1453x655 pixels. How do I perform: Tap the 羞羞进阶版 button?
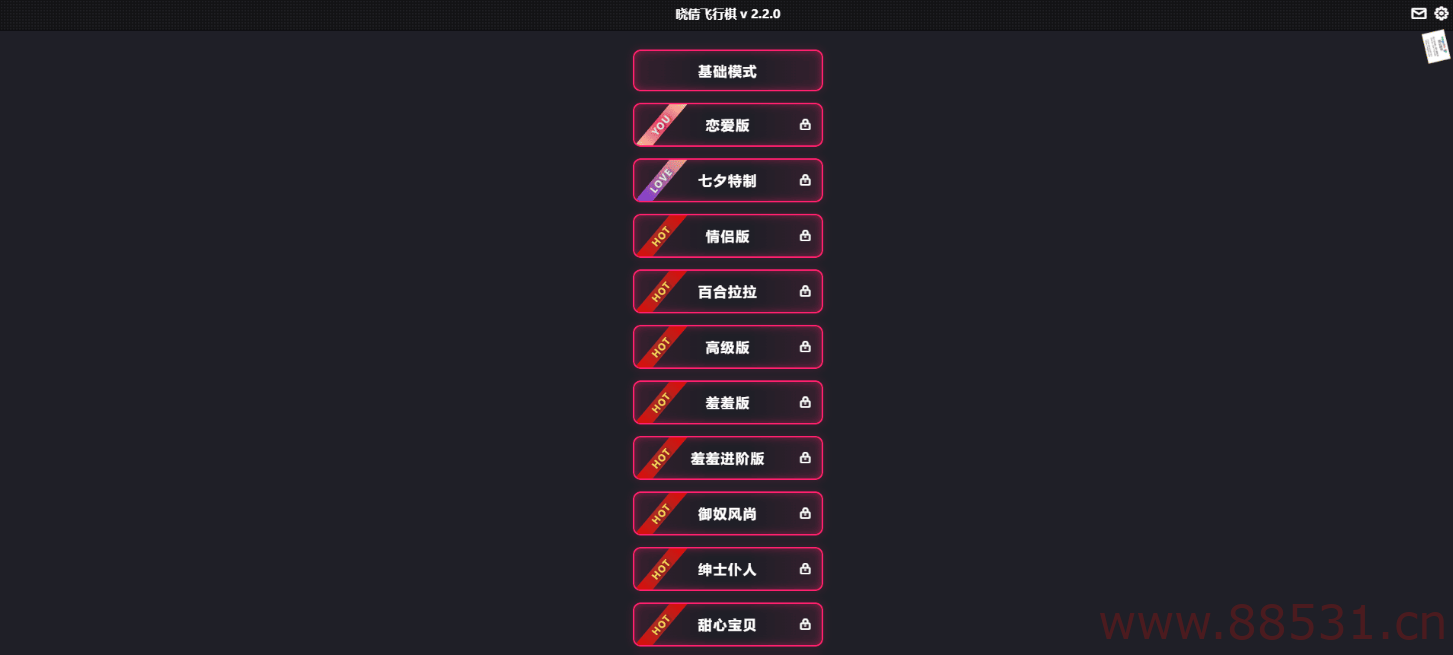[x=727, y=458]
